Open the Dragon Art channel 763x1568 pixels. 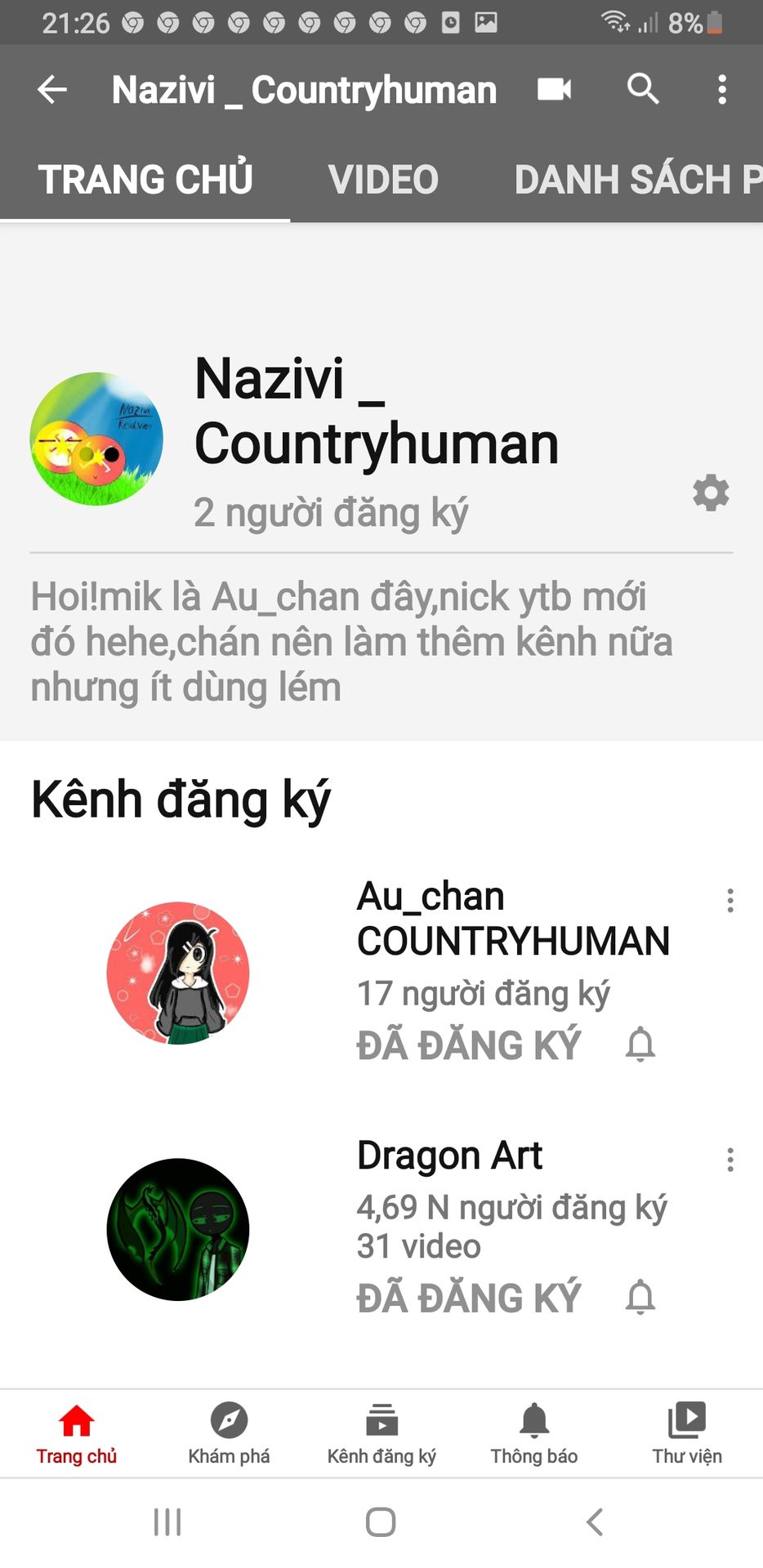point(449,1156)
